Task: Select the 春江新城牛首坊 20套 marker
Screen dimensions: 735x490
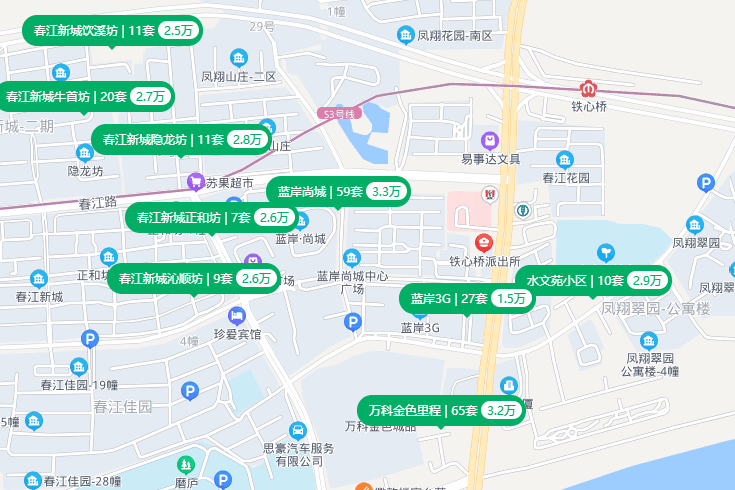Action: pyautogui.click(x=86, y=97)
